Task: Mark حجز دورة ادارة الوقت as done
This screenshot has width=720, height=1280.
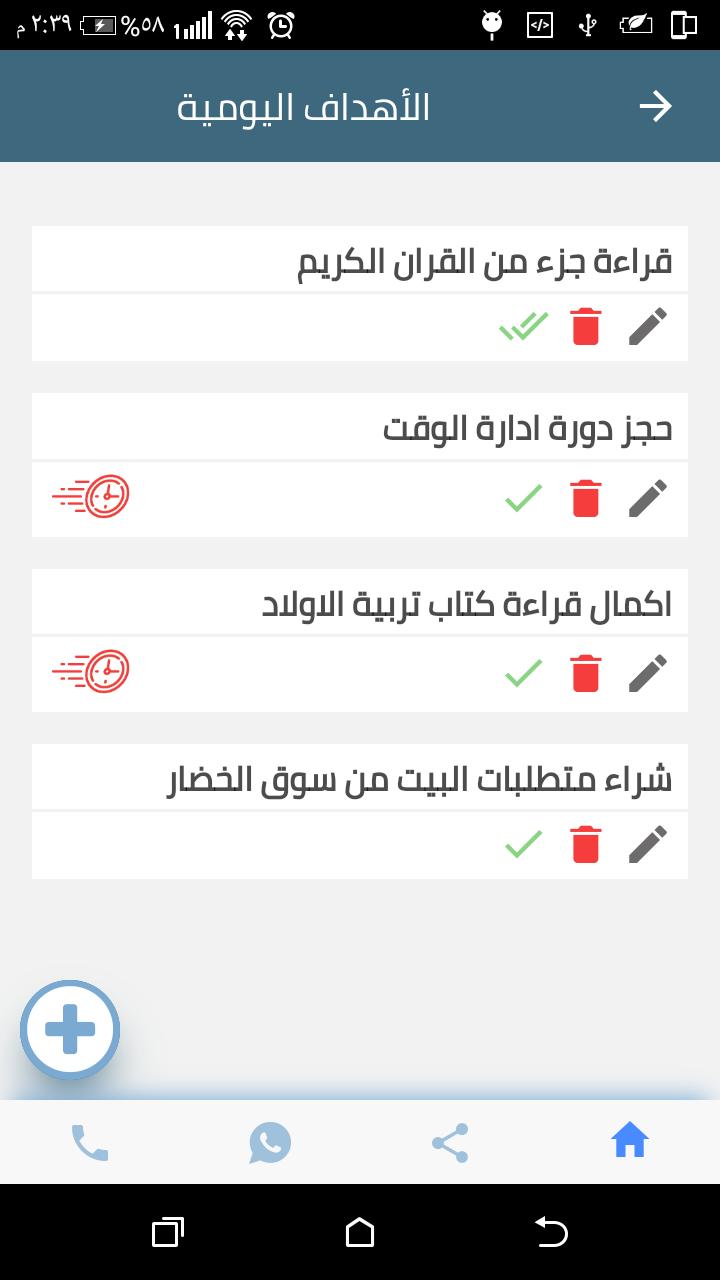Action: (x=523, y=498)
